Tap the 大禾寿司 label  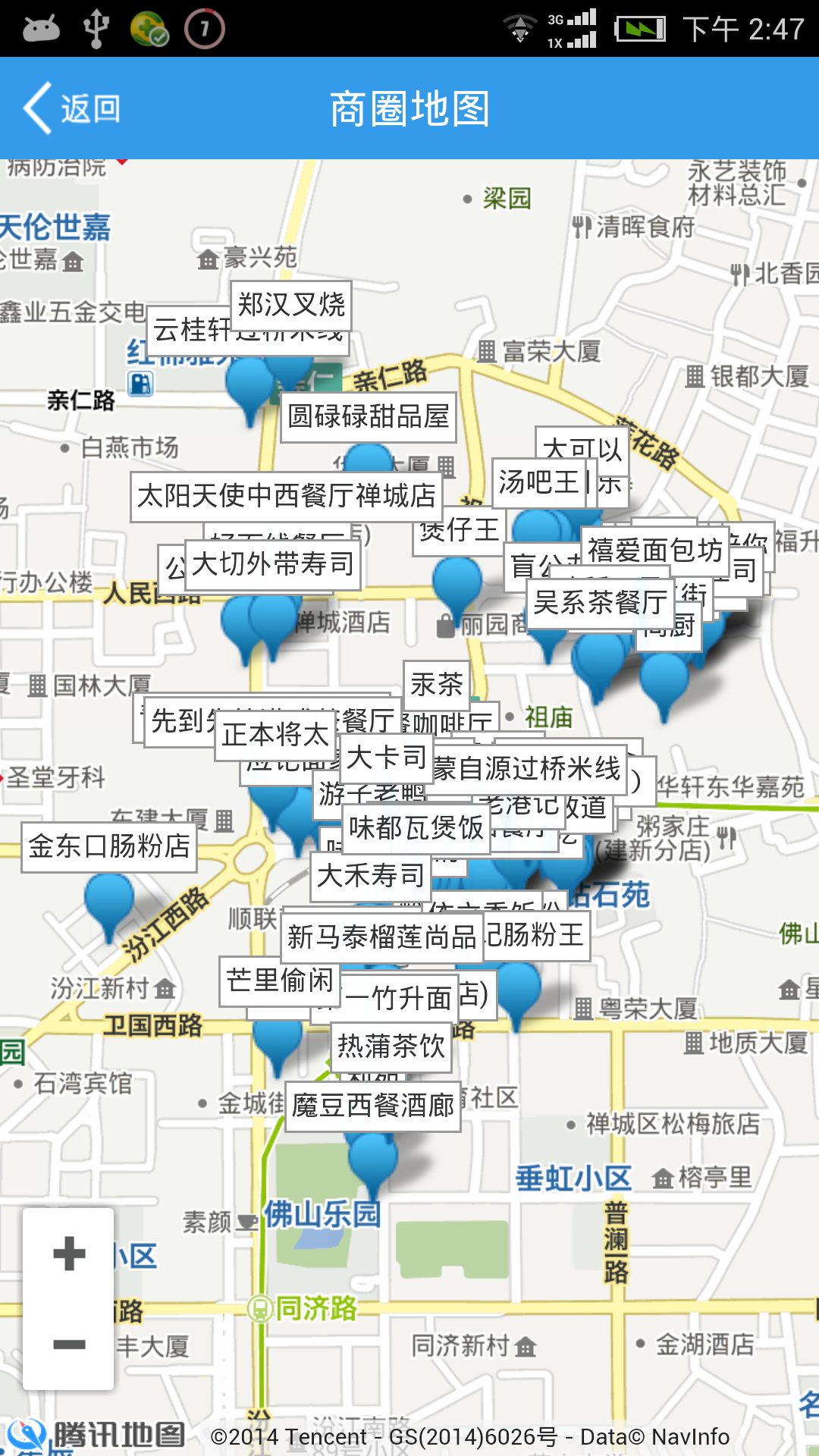point(371,877)
